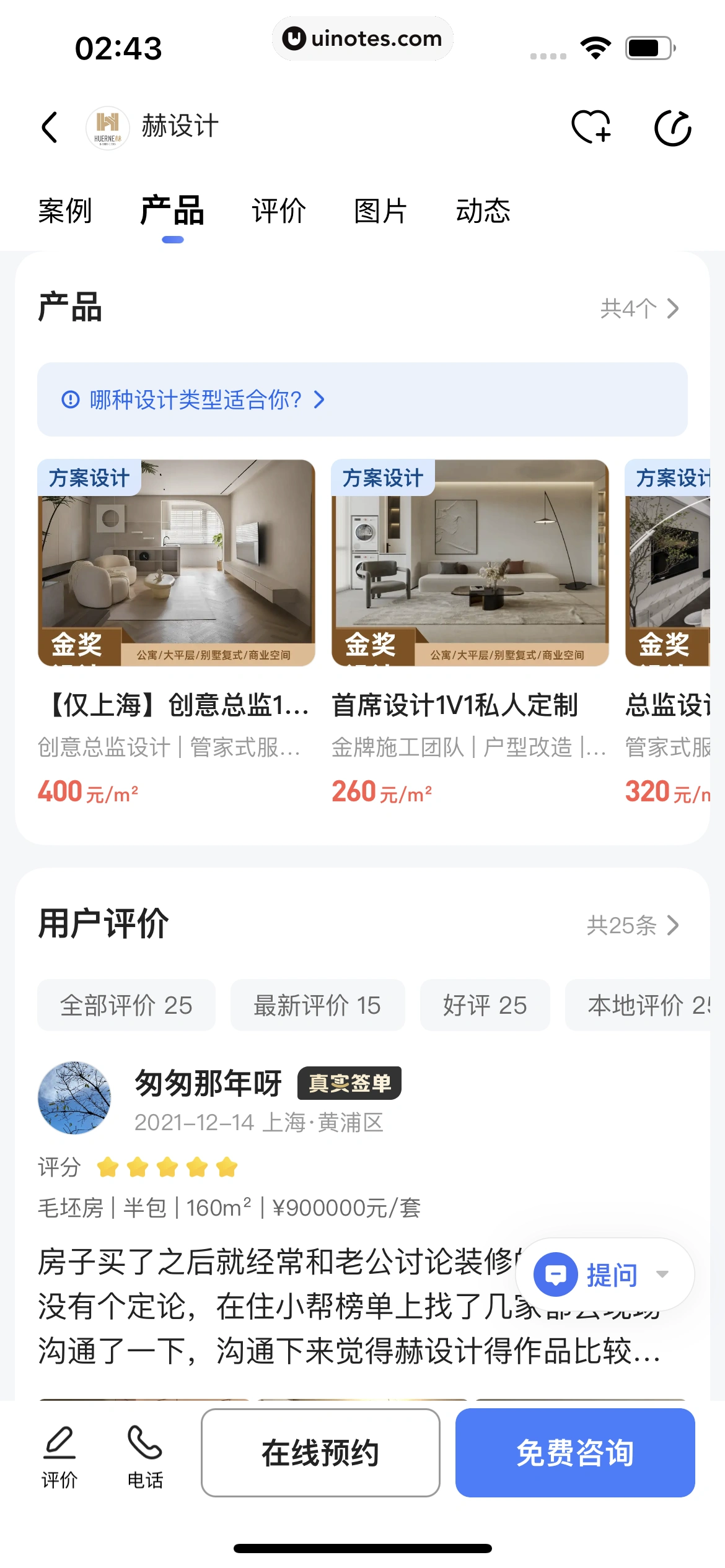The width and height of the screenshot is (725, 1568).
Task: Tap the info icon in the blue banner
Action: tap(71, 400)
